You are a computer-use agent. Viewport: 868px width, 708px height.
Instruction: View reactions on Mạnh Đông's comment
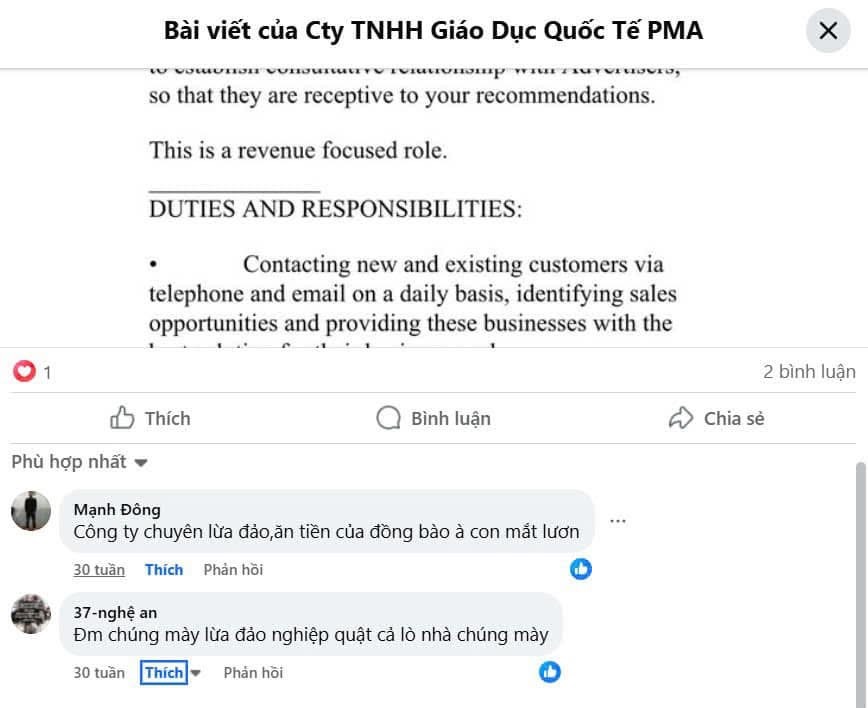pyautogui.click(x=581, y=569)
